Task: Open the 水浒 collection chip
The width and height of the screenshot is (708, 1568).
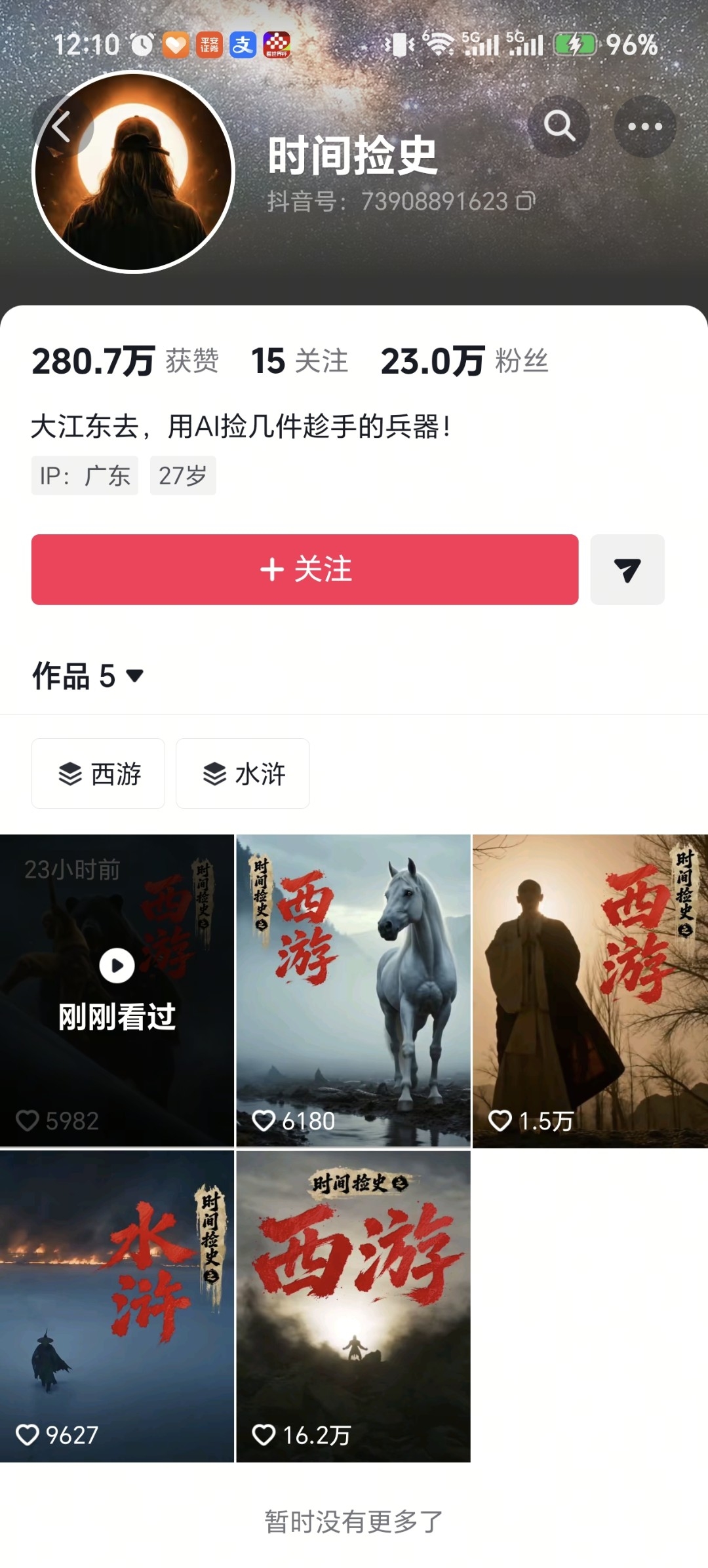Action: [243, 774]
